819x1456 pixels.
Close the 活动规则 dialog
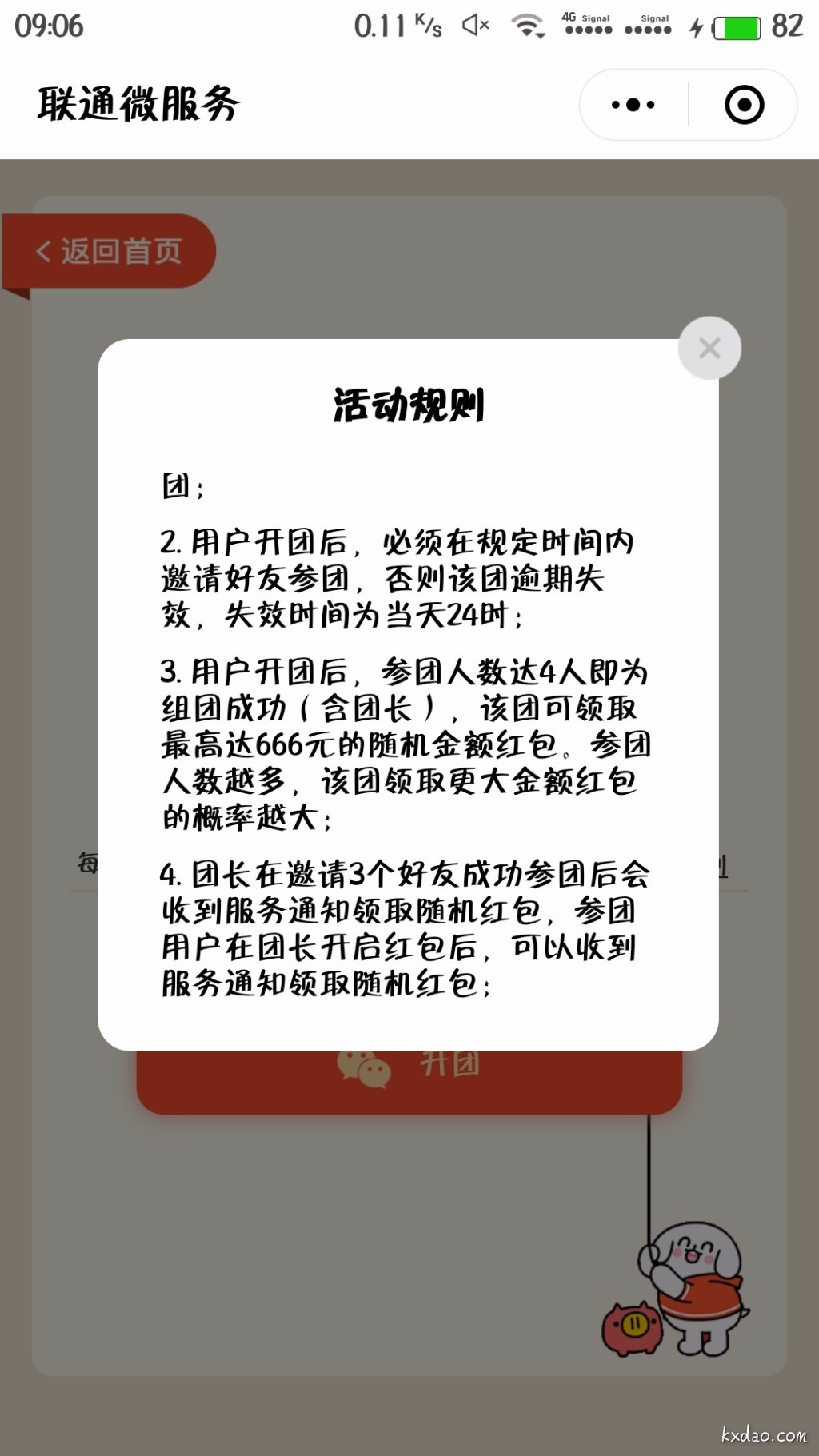(709, 348)
